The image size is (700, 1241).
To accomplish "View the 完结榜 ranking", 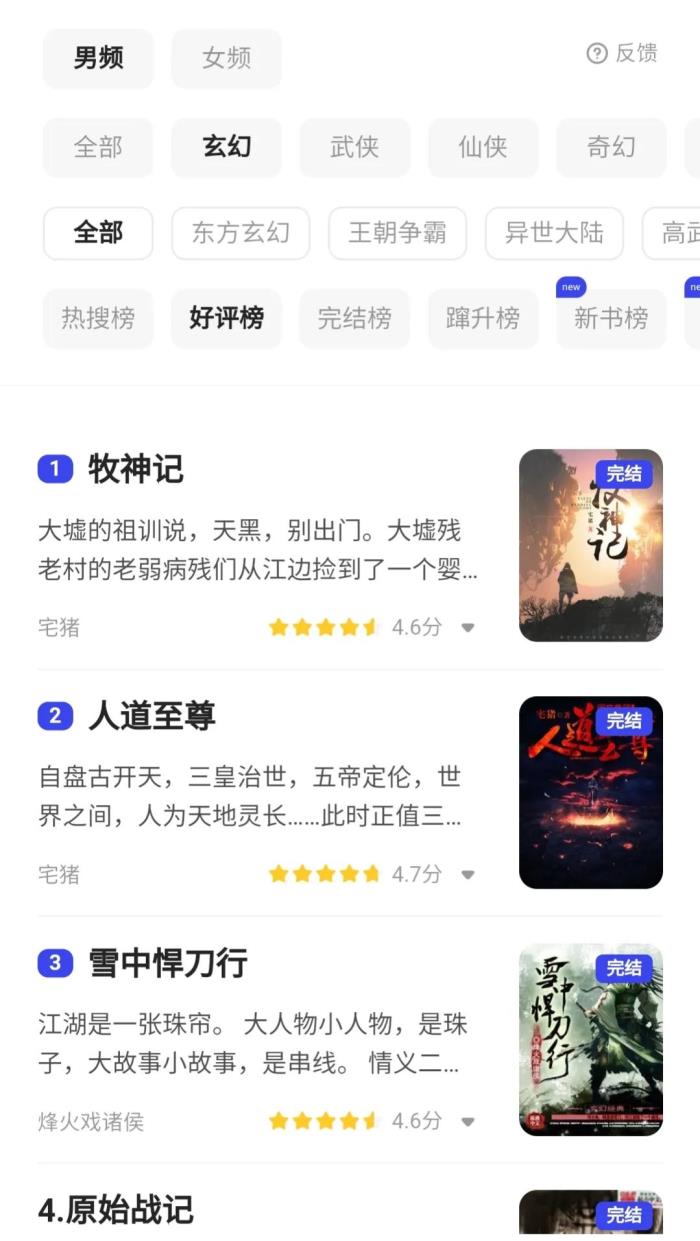I will tap(354, 318).
